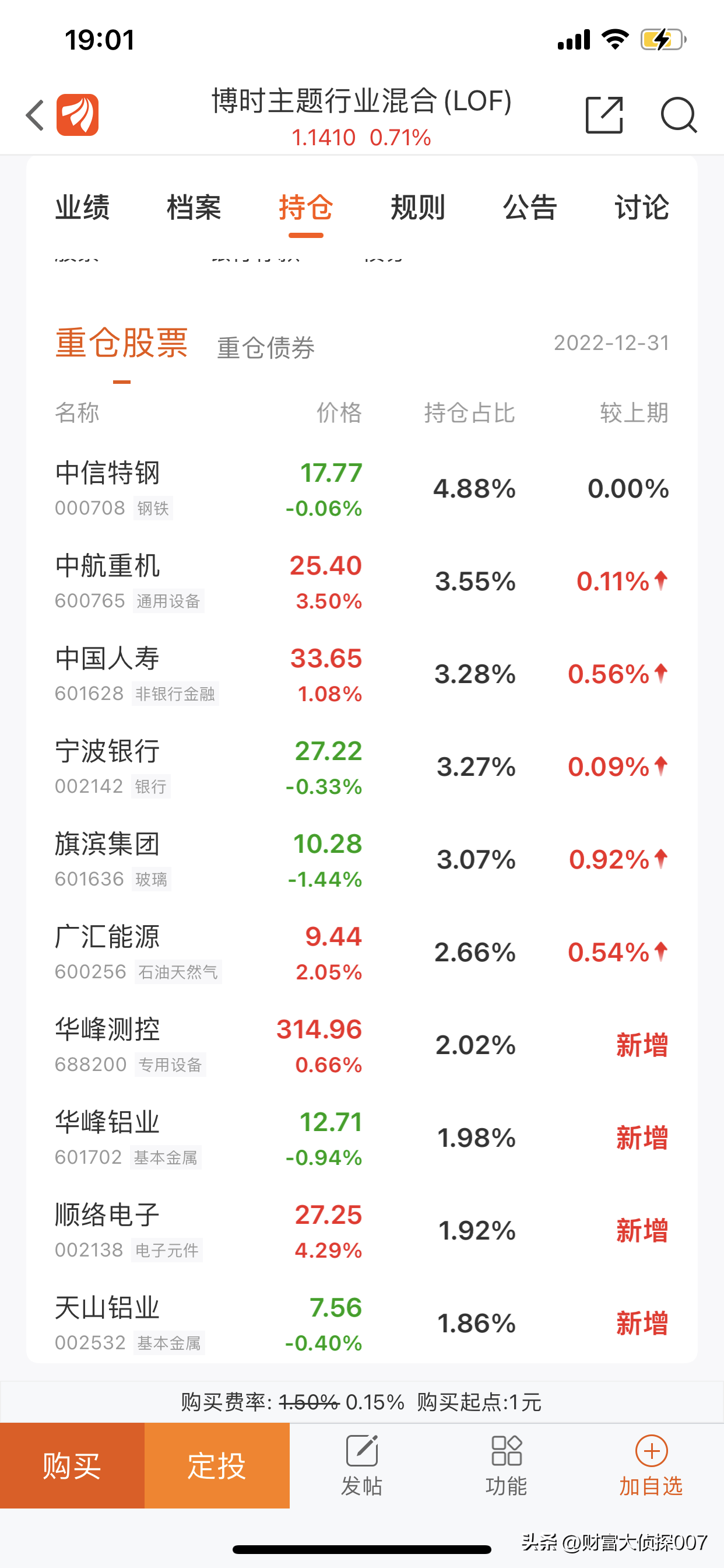Screen dimensions: 724x1568
Task: View 旗滨集团 stock details
Action: [108, 845]
